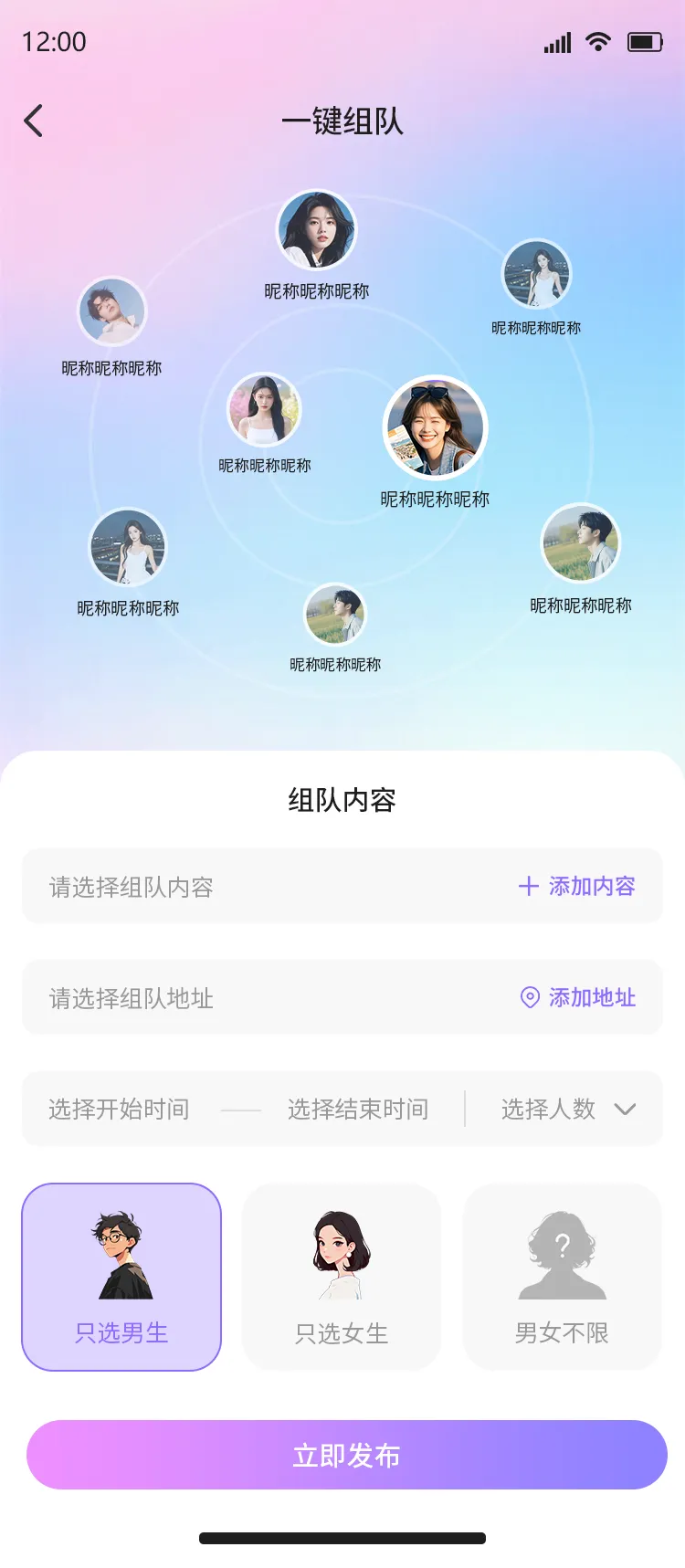Expand the 选择人数 dropdown
Viewport: 685px width, 1568px height.
click(568, 1109)
